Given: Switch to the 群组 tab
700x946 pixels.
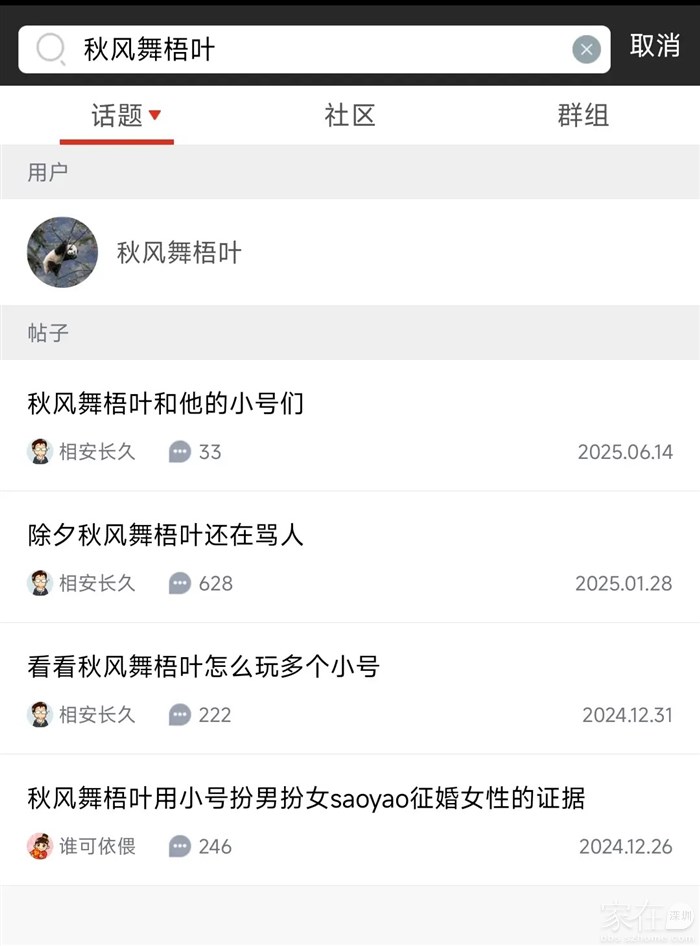Looking at the screenshot, I should click(583, 116).
